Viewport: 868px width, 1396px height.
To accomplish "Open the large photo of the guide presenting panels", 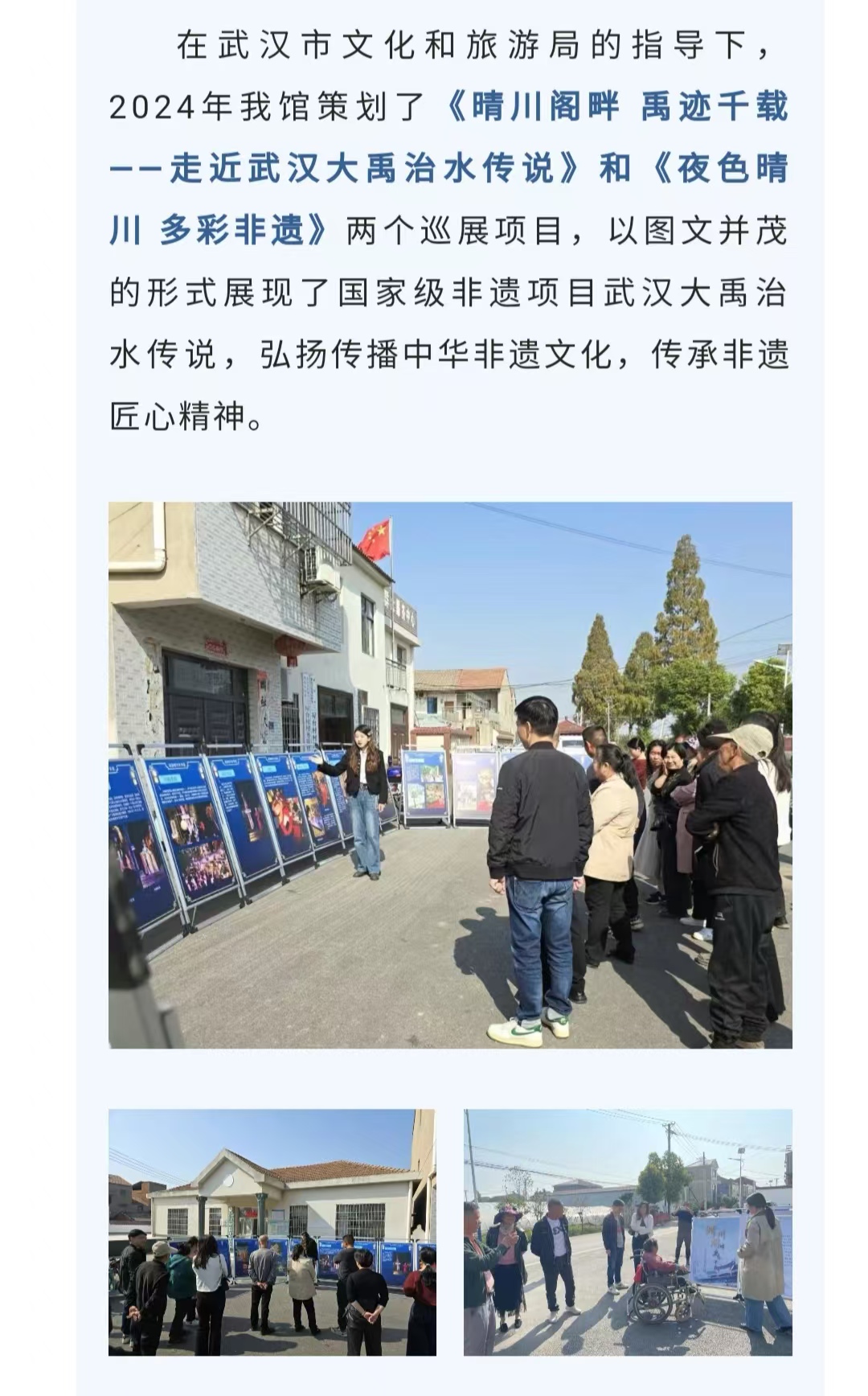I will [x=450, y=774].
